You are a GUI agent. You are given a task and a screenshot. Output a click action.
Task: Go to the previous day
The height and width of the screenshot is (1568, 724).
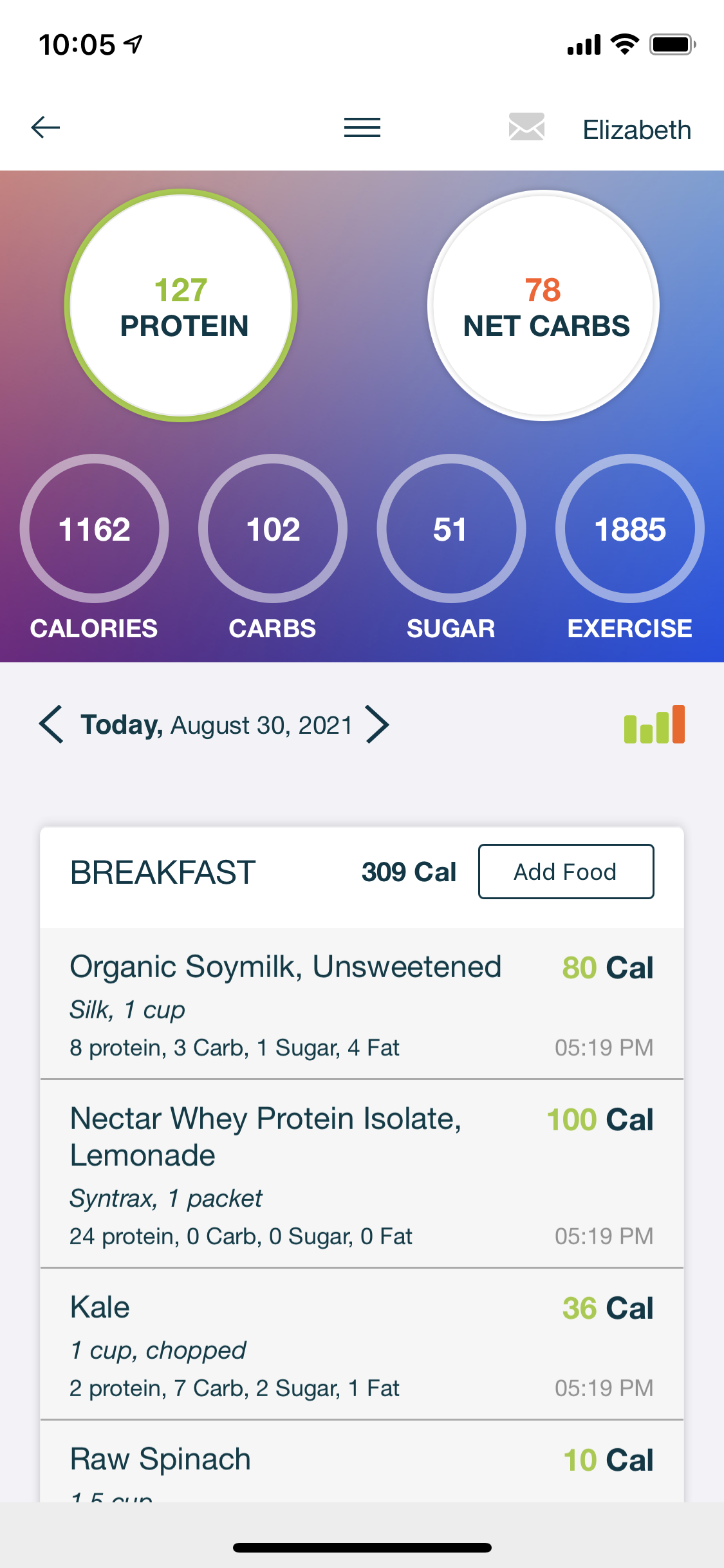(x=51, y=725)
